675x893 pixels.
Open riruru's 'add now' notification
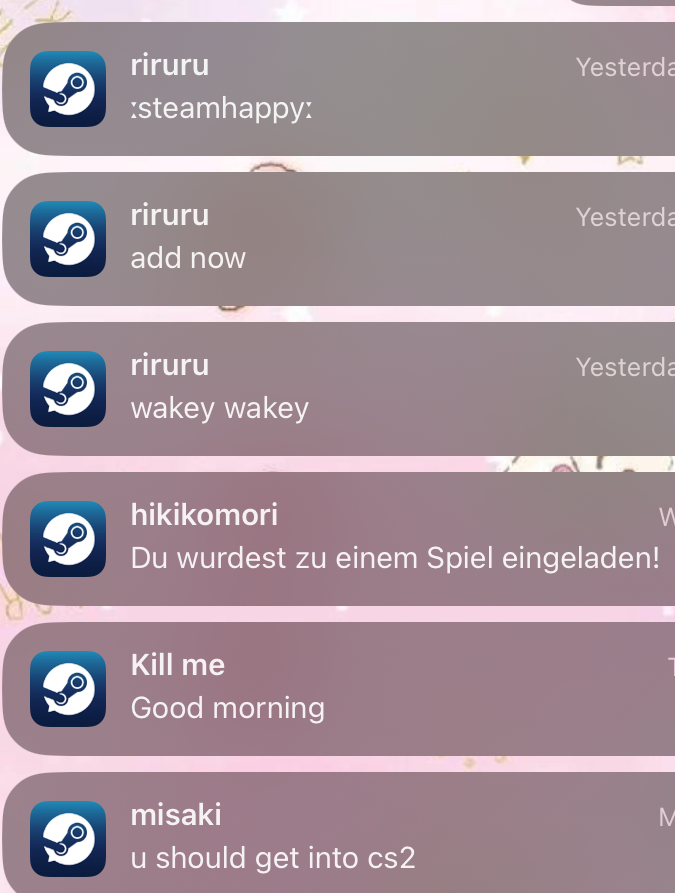(340, 238)
